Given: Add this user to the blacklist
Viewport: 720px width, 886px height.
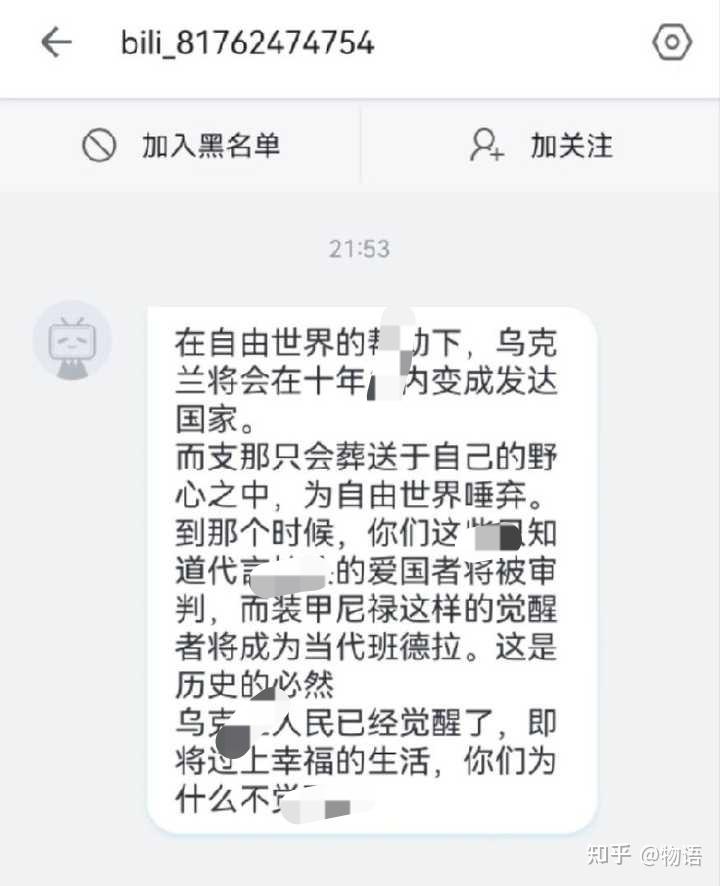Looking at the screenshot, I should (180, 146).
